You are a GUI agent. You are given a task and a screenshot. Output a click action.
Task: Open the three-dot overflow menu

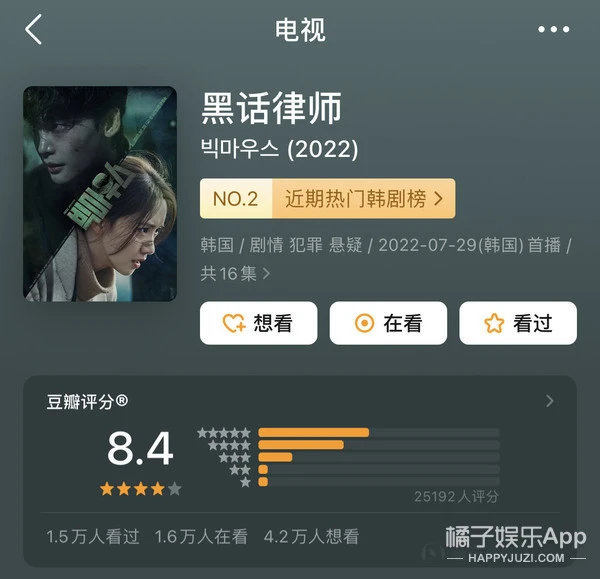(553, 30)
